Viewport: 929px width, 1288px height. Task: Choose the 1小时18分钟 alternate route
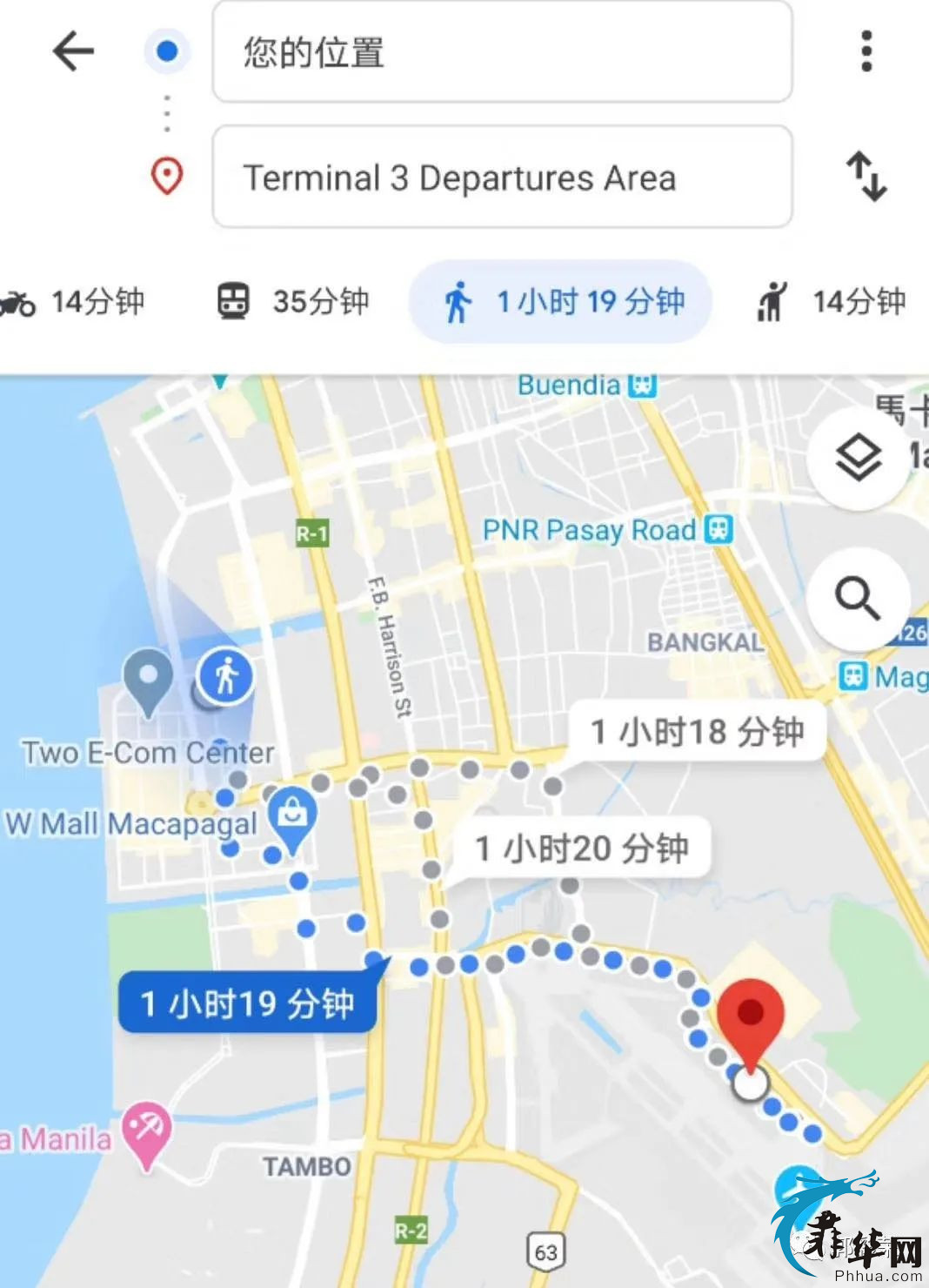pos(697,732)
